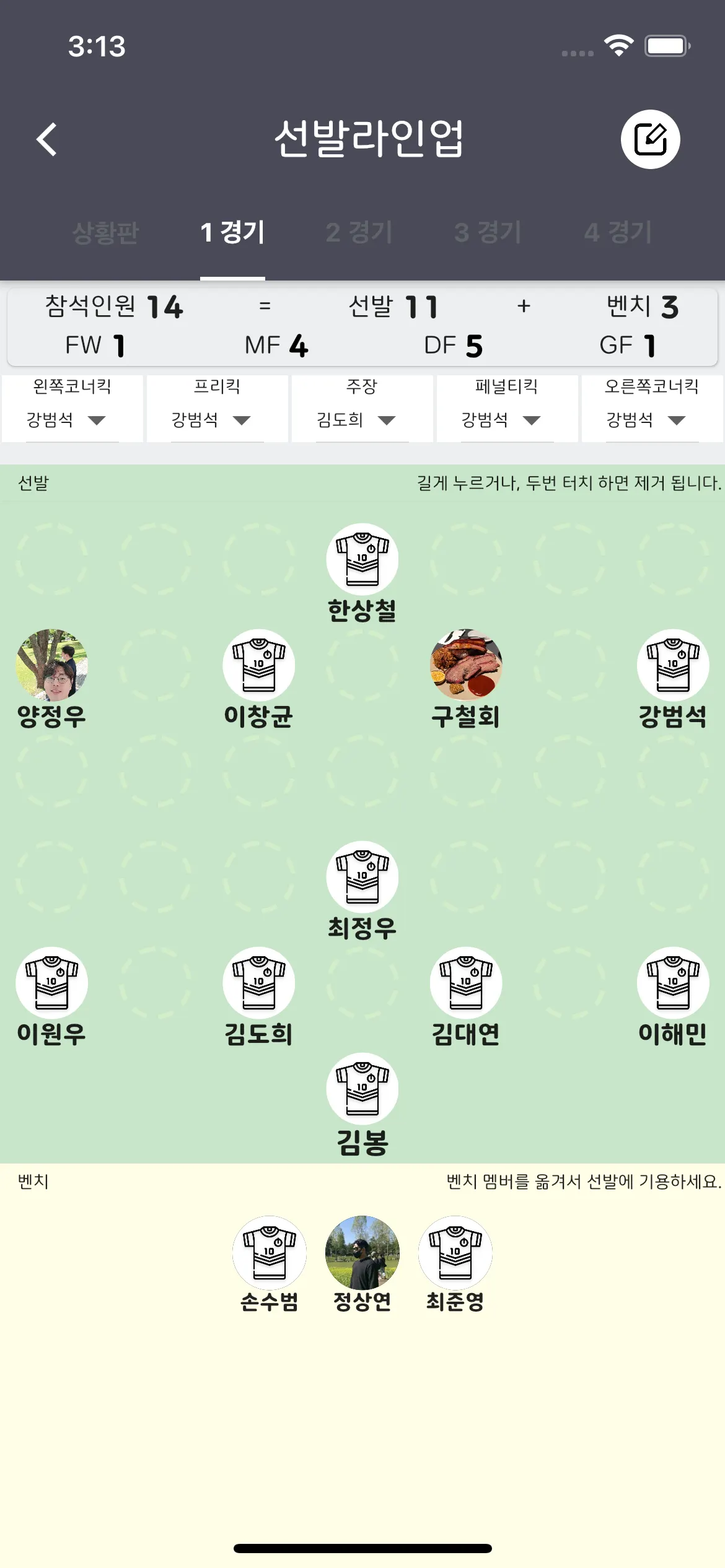Select defender 김도희 on the field
This screenshot has width=725, height=1568.
pyautogui.click(x=259, y=983)
